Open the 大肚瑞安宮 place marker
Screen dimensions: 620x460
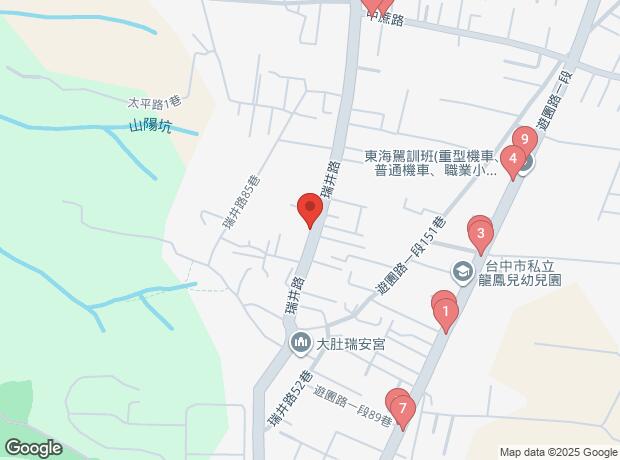tap(300, 344)
